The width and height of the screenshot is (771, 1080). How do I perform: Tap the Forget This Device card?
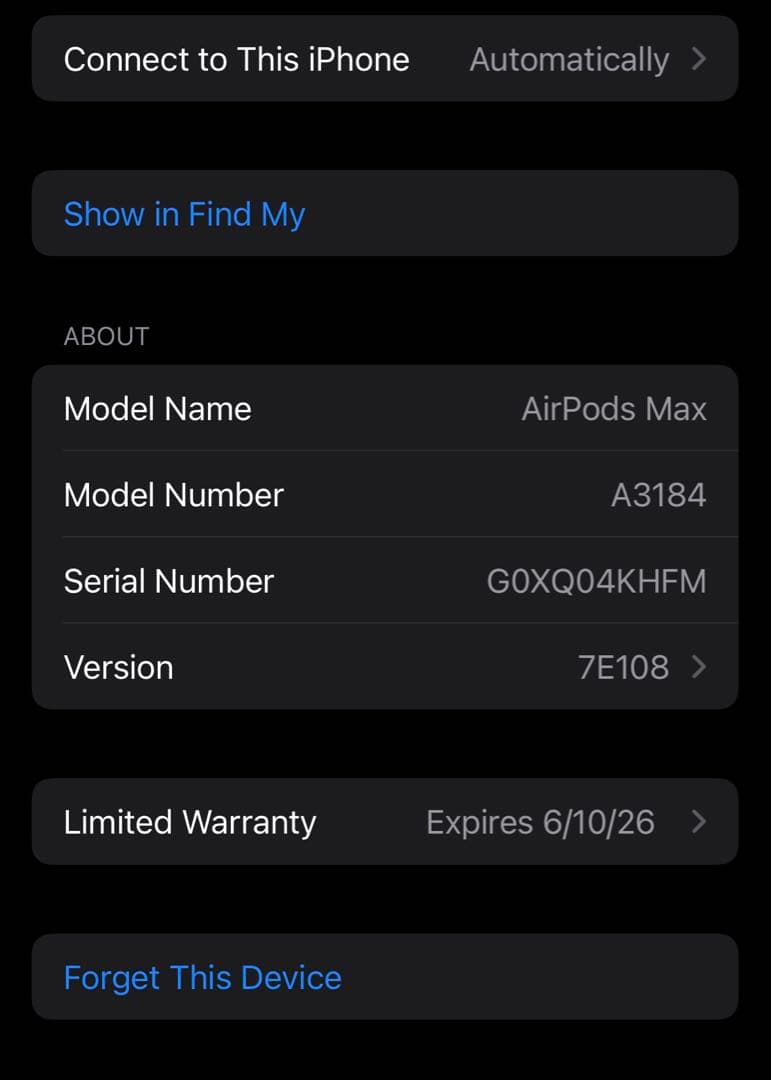pyautogui.click(x=385, y=977)
